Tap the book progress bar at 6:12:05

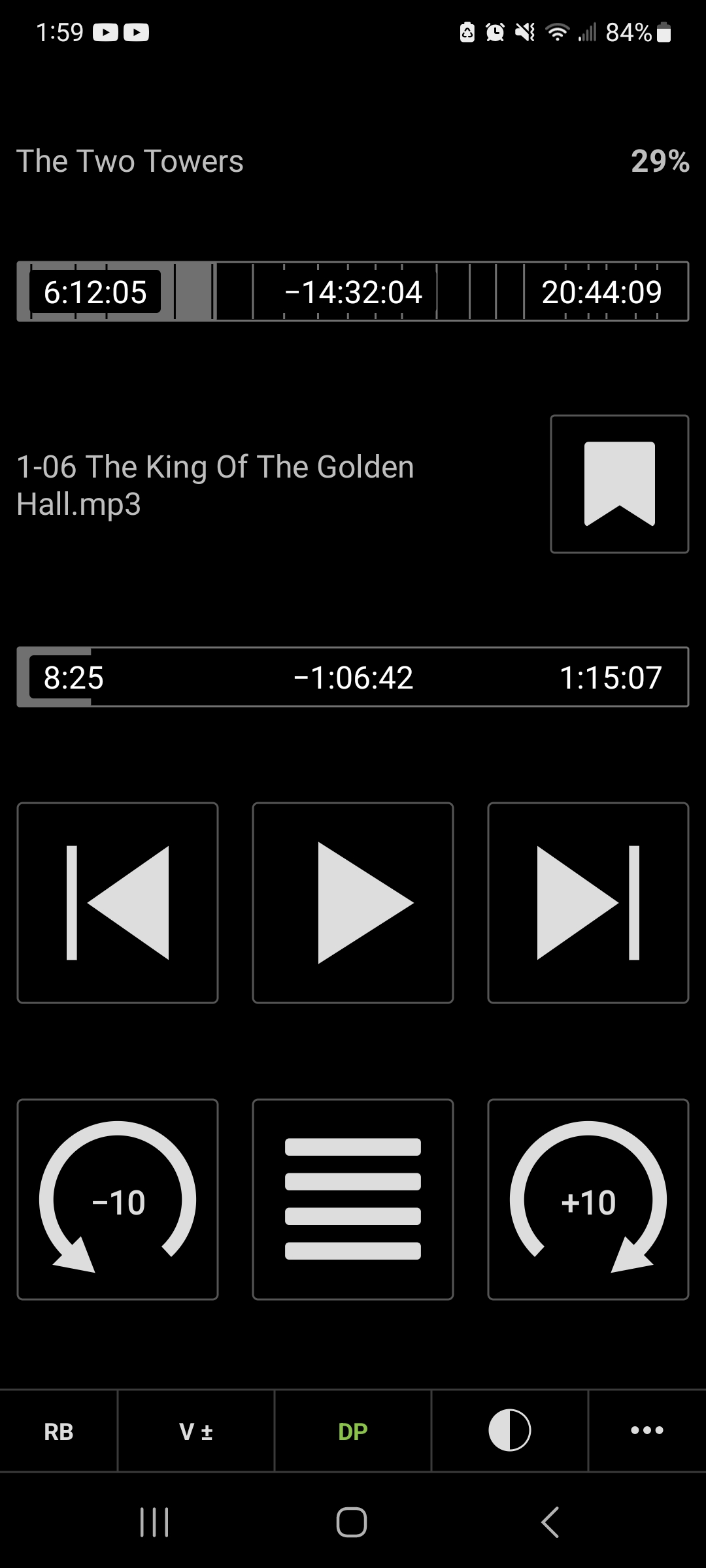click(353, 291)
